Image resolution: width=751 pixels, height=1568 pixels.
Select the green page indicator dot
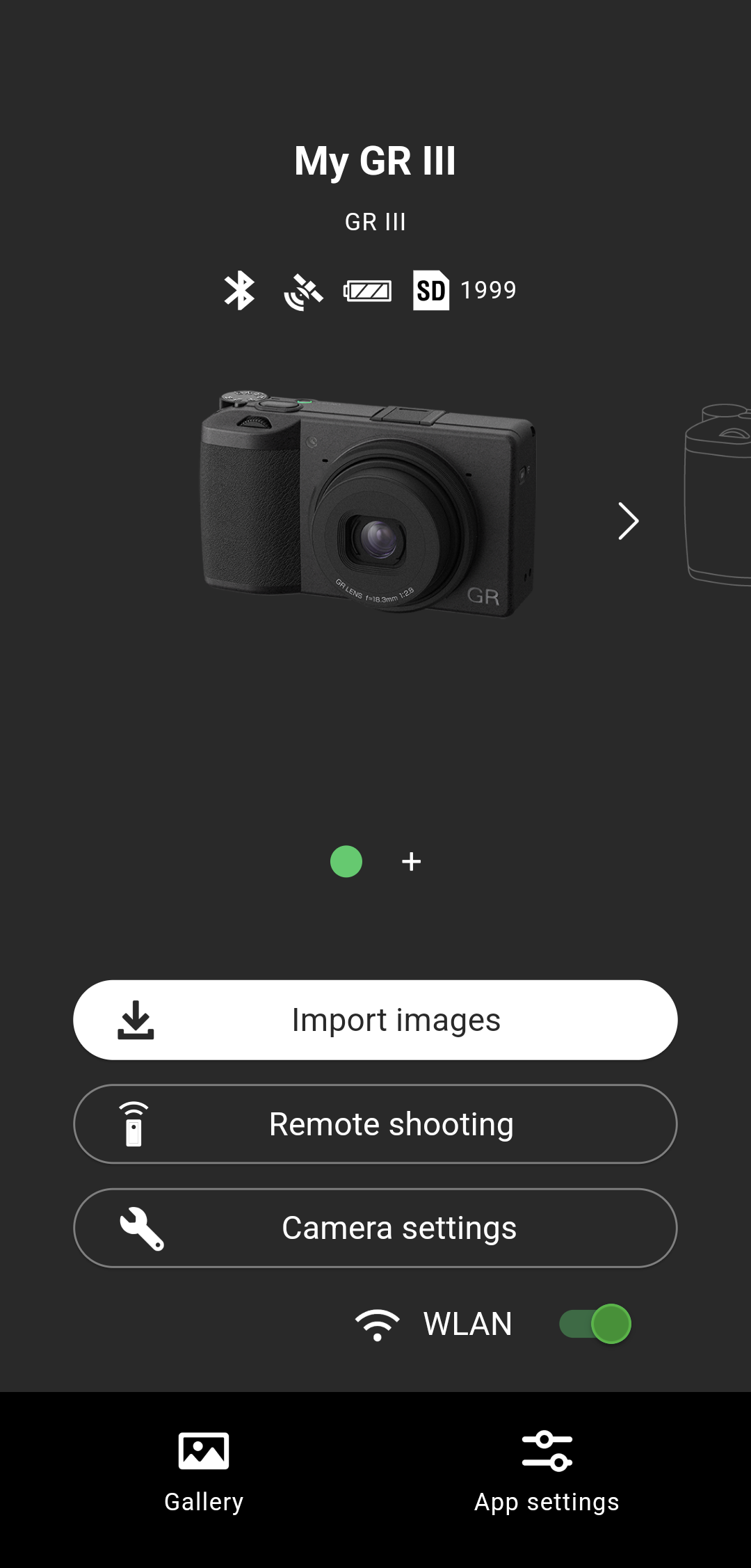pos(346,862)
